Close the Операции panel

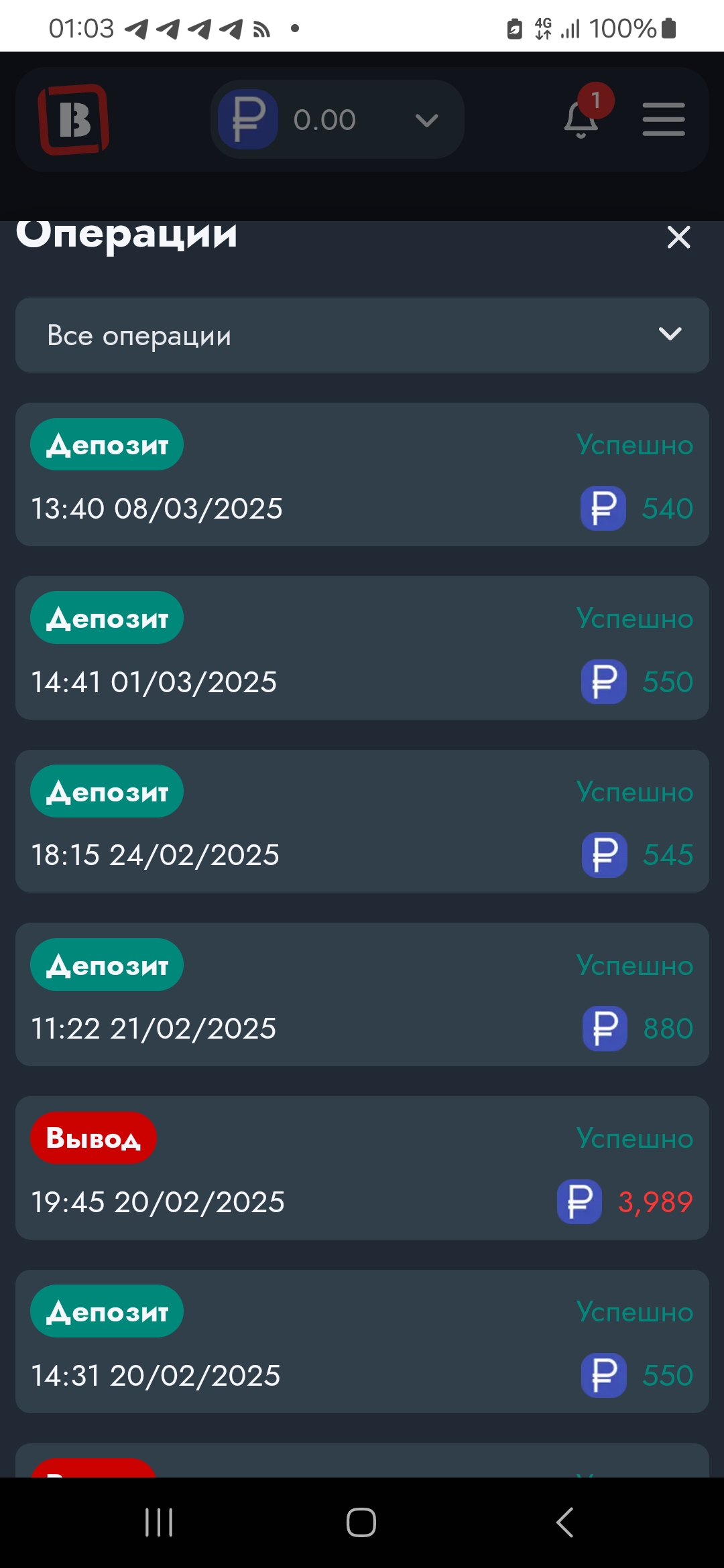pos(678,237)
